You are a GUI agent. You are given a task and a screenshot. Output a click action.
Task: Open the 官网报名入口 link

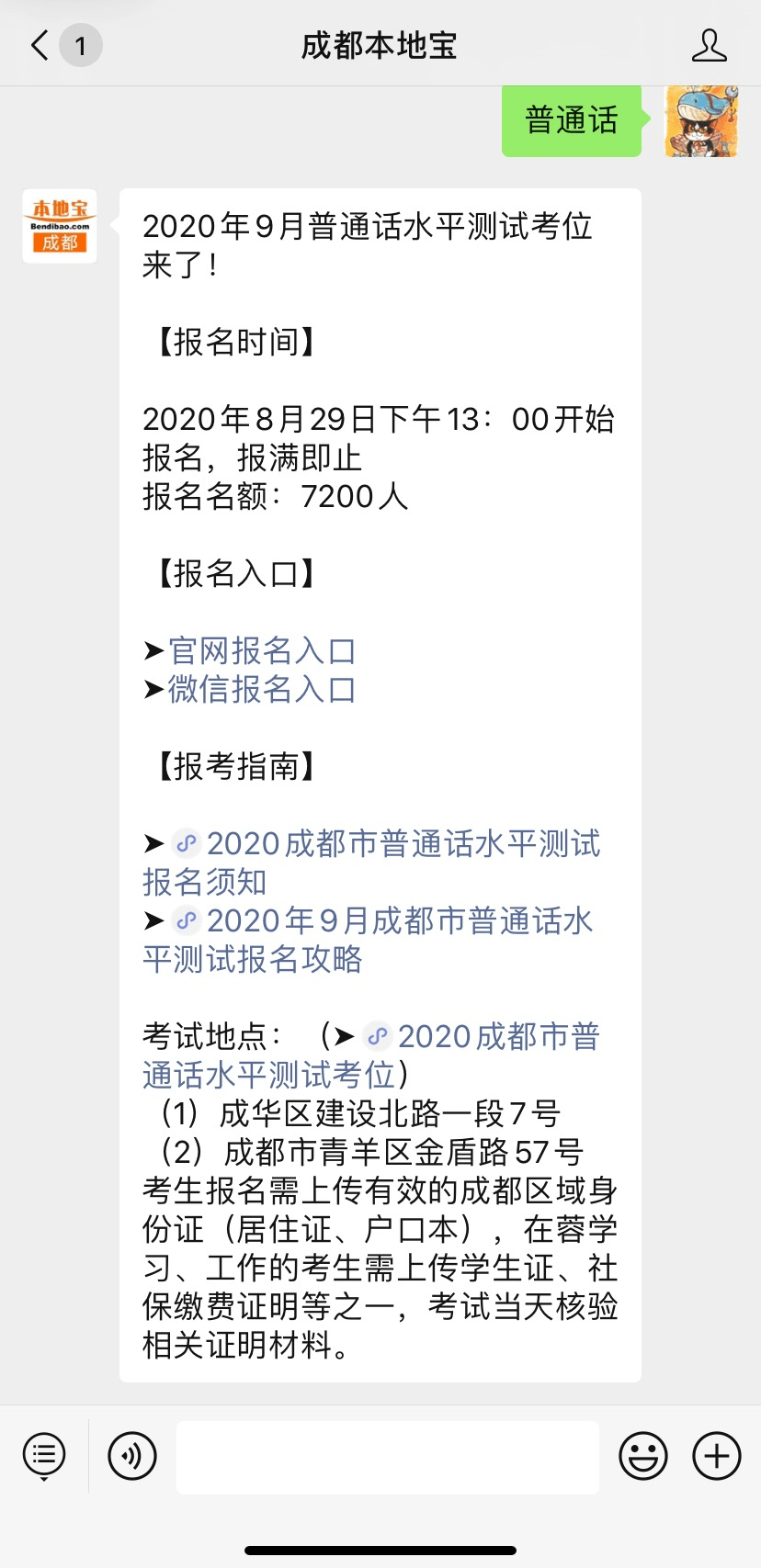pos(262,650)
